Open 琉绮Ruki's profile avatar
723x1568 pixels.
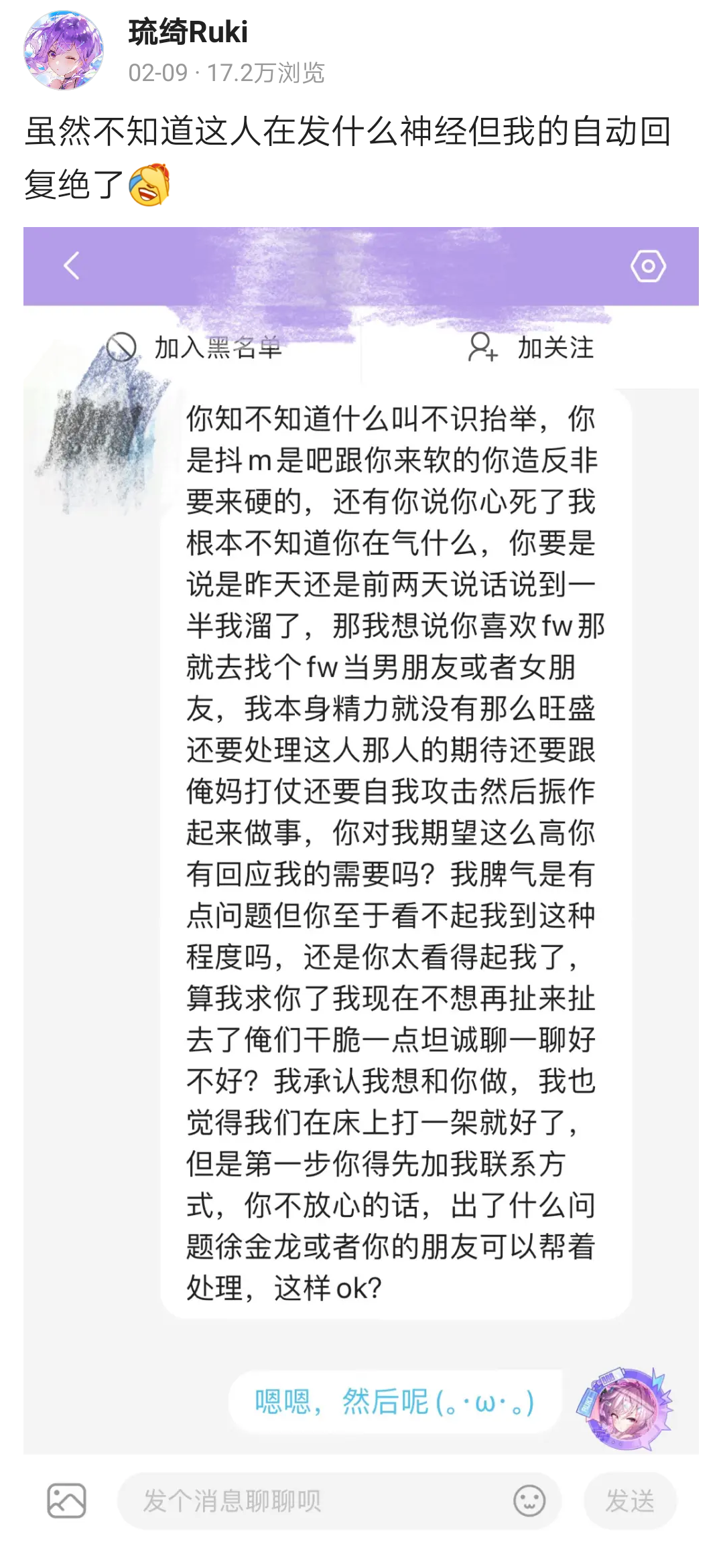(64, 50)
